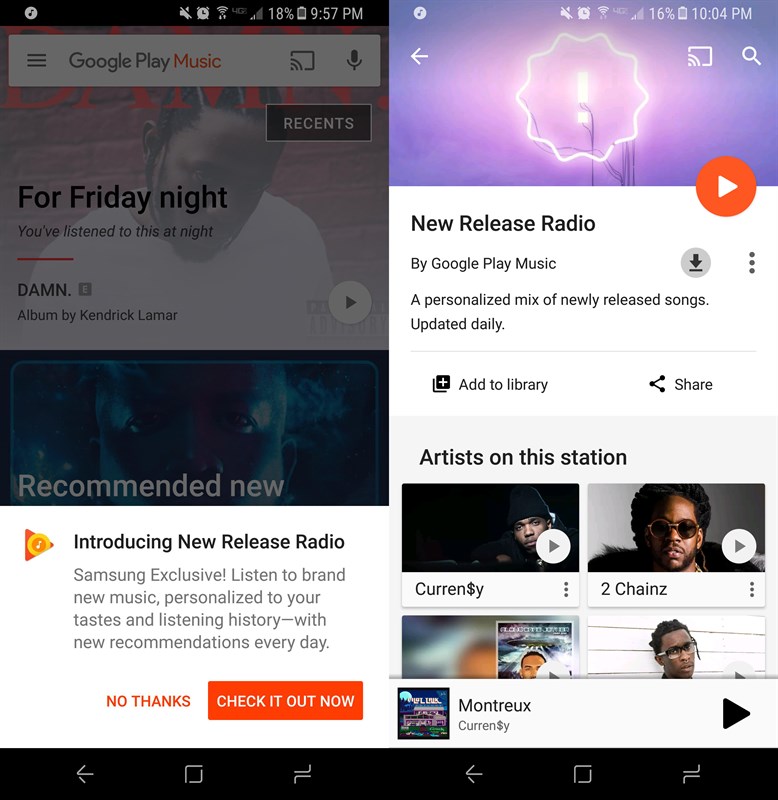This screenshot has width=778, height=800.
Task: Open search with the magnifier icon
Action: coord(751,57)
